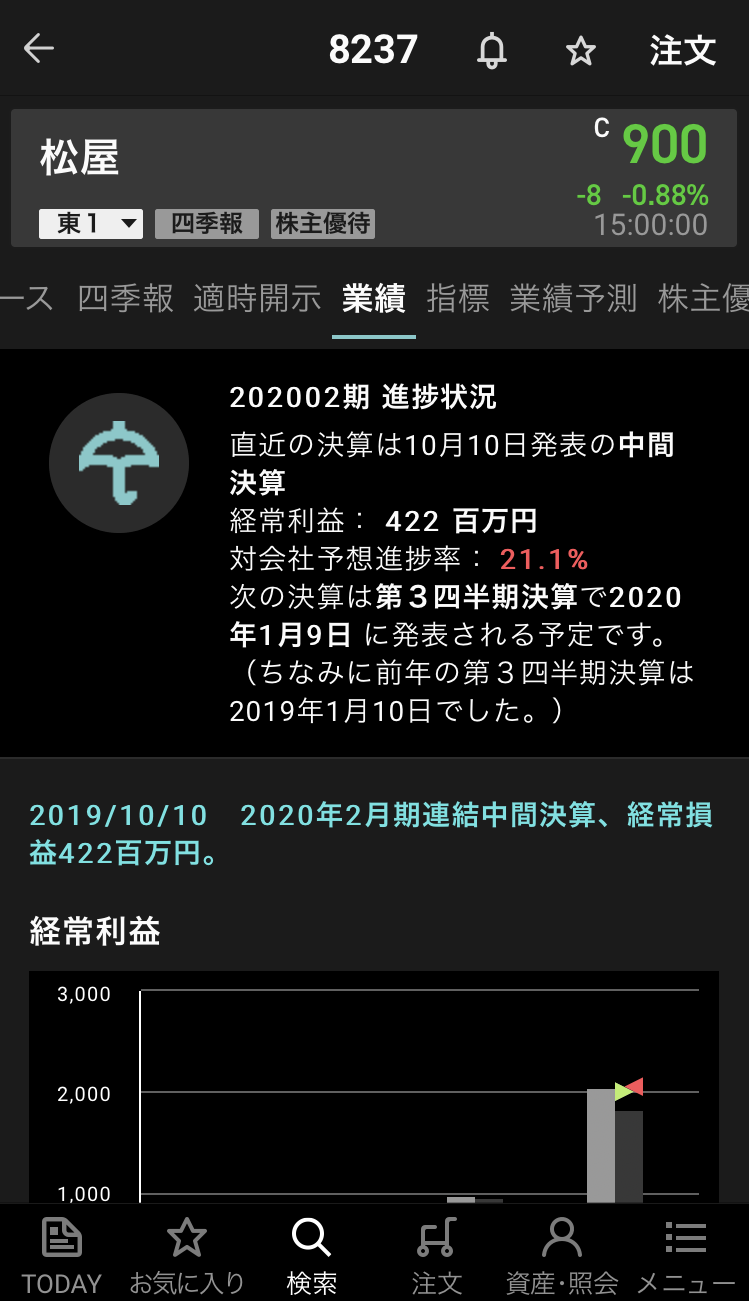The width and height of the screenshot is (749, 1301).
Task: Open 注文 in bottom navigation
Action: (x=436, y=1254)
